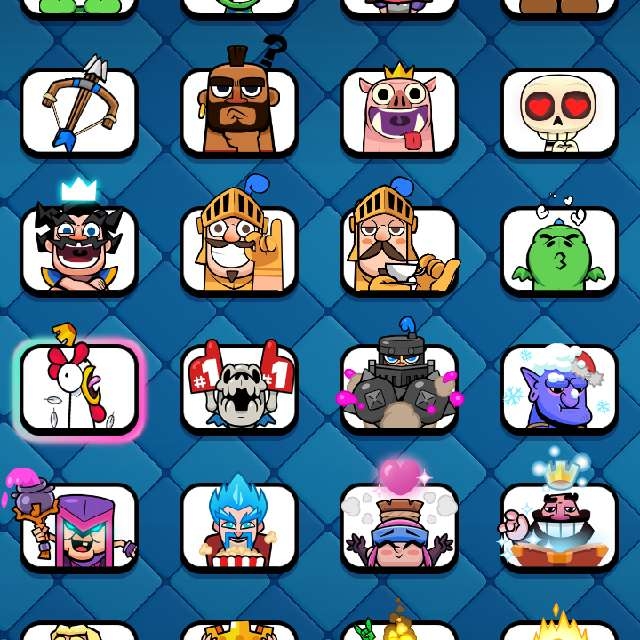Choose the laughing King with blue crown emote
Image resolution: width=640 pixels, height=640 pixels.
79,250
